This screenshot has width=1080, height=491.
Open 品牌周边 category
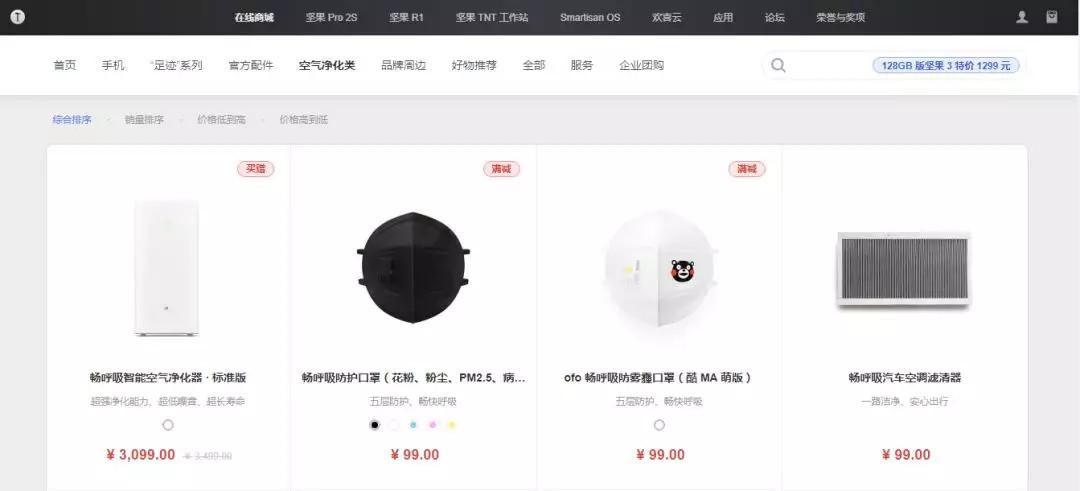[403, 65]
